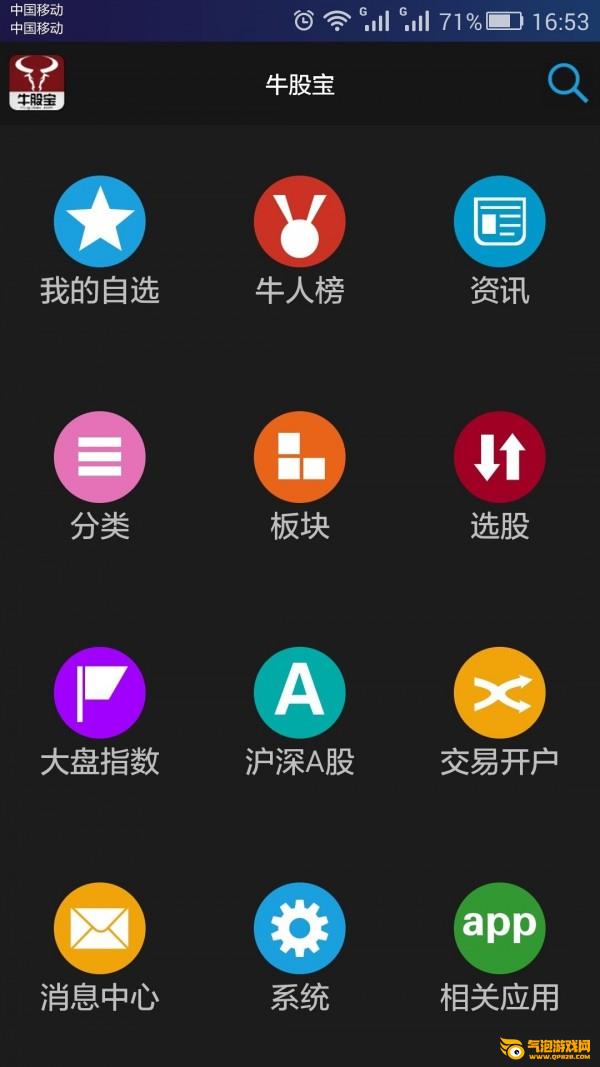Open the 牛人榜 ranking
The image size is (600, 1067).
(x=300, y=222)
